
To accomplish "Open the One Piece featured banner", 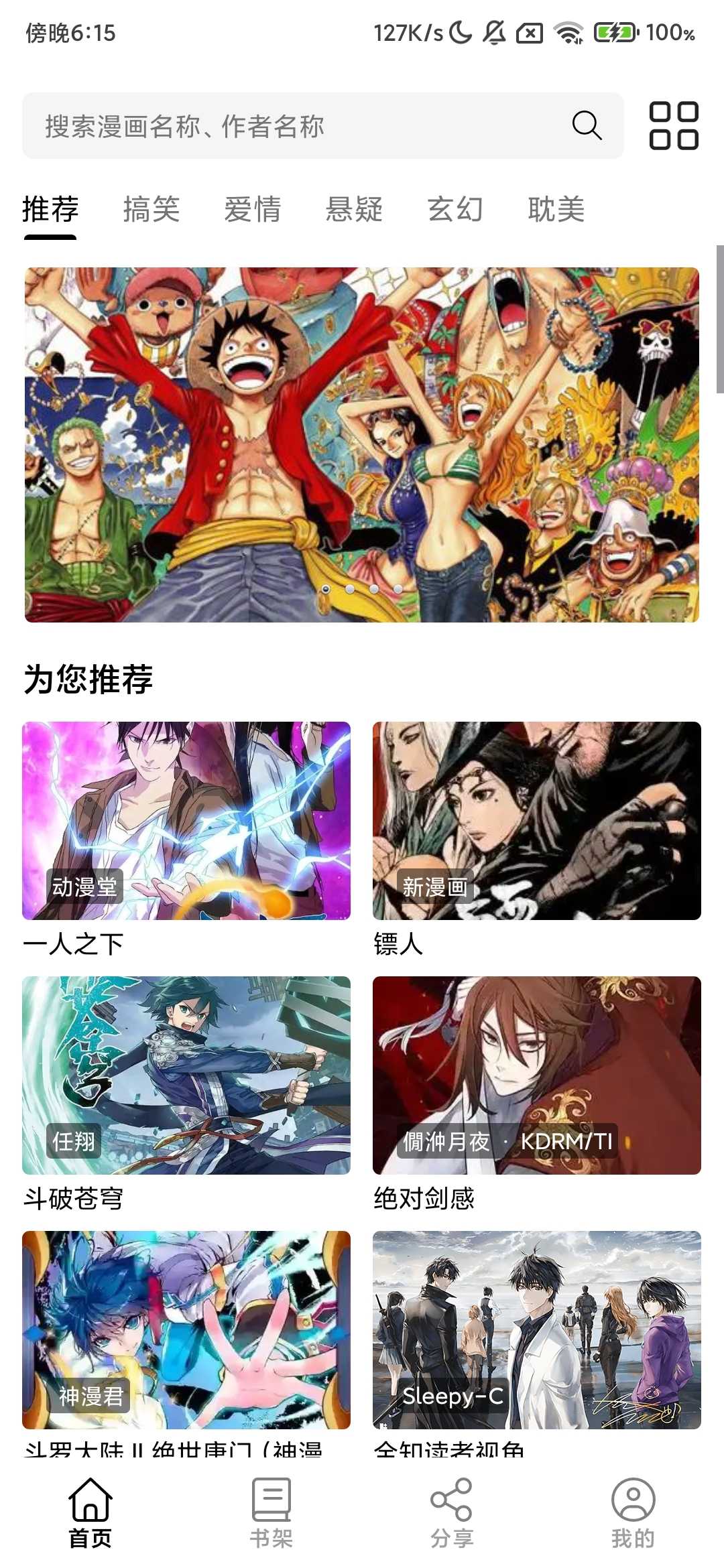I will click(362, 444).
